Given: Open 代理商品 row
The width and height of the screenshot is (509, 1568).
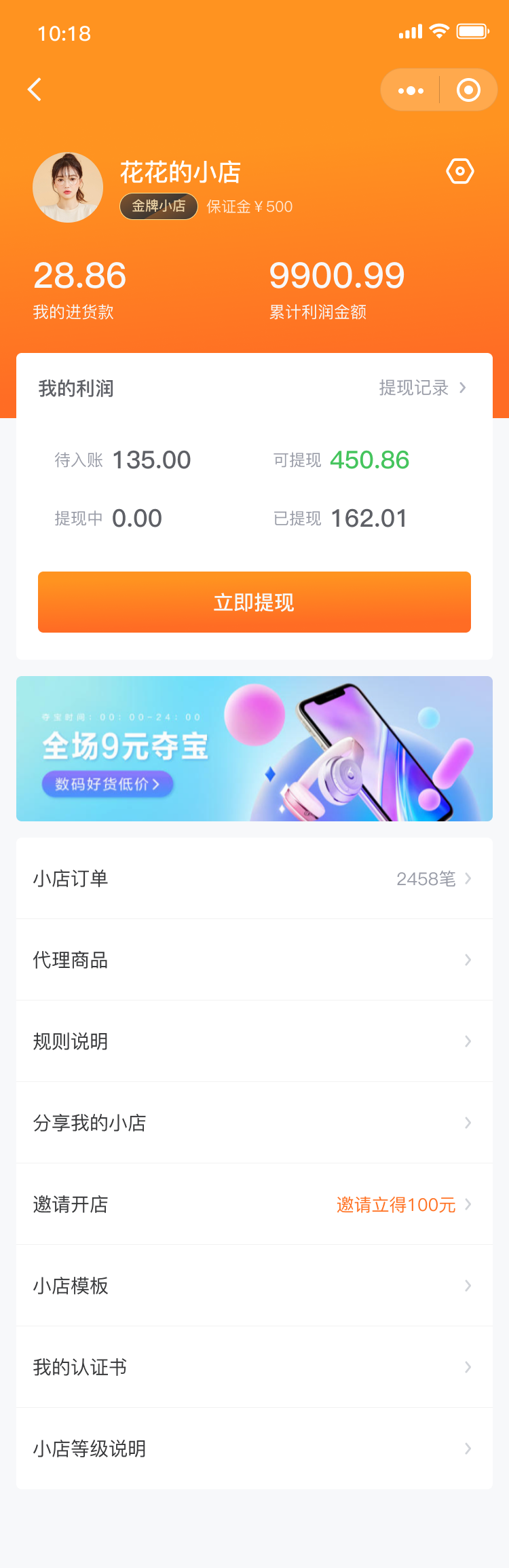Looking at the screenshot, I should coord(254,960).
